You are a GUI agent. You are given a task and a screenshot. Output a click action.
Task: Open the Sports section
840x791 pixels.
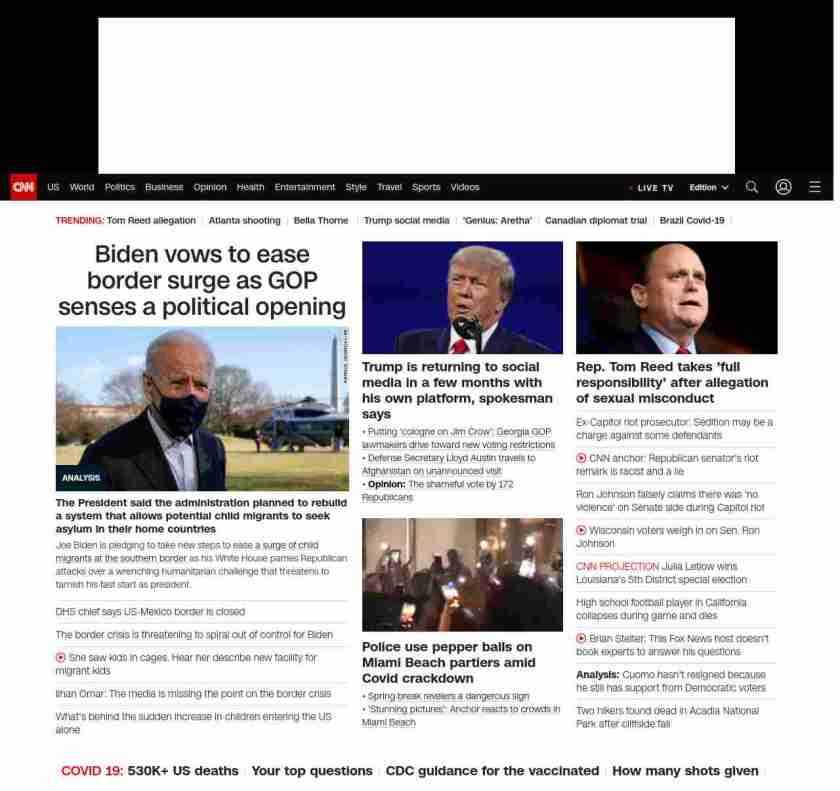tap(426, 187)
